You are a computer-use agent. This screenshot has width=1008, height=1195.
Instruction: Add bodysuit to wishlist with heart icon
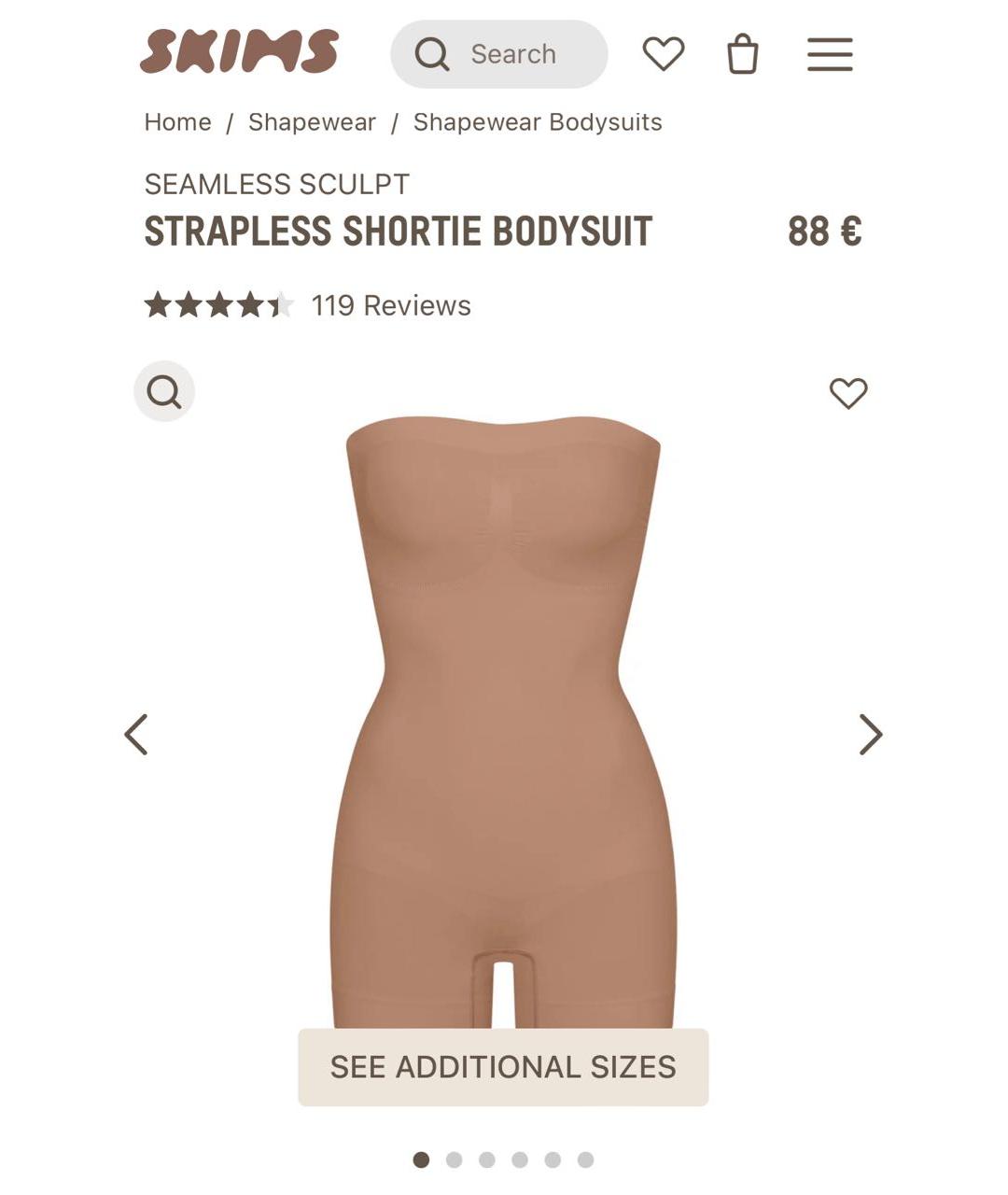(848, 393)
